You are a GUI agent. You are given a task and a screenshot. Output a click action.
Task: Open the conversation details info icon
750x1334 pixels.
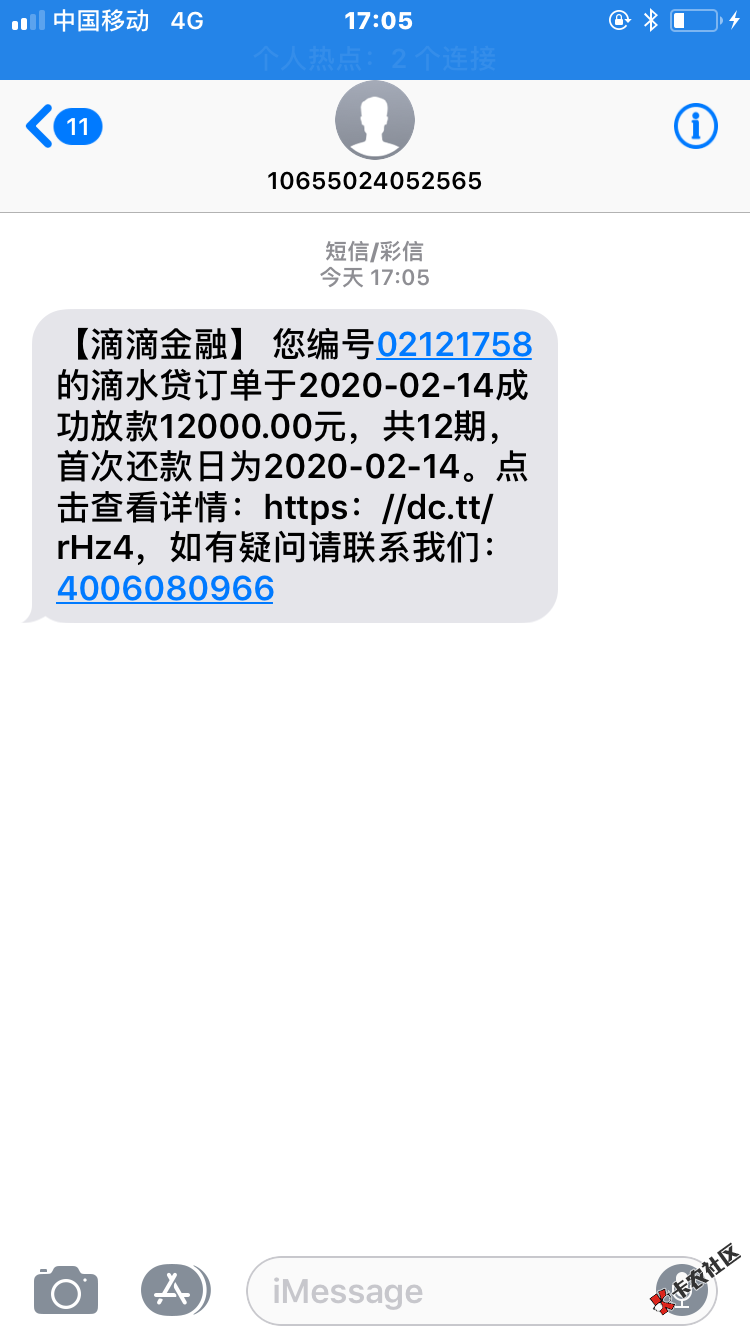[x=695, y=126]
